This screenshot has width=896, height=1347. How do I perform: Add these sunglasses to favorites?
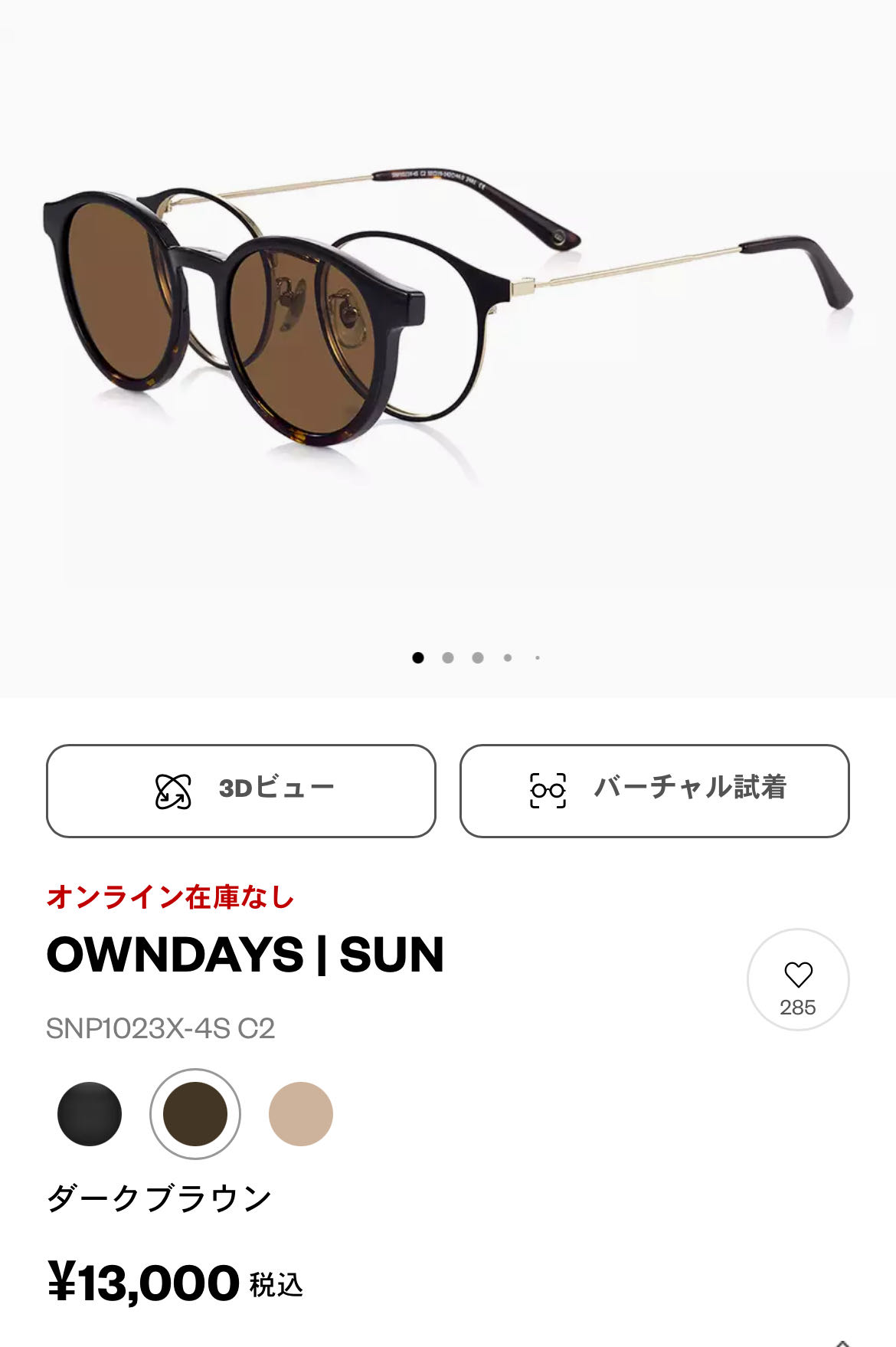(798, 978)
